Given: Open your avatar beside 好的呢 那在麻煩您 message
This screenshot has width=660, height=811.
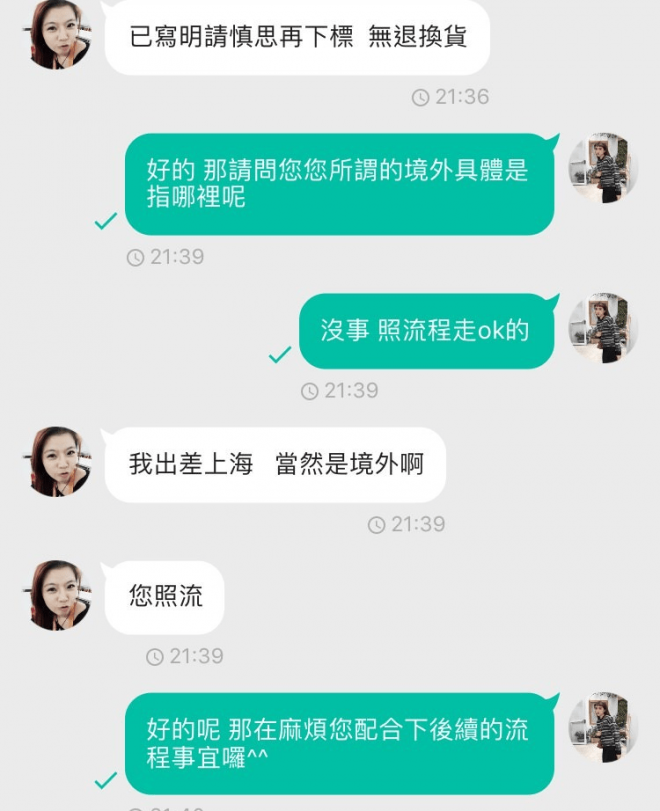Looking at the screenshot, I should coord(602,727).
